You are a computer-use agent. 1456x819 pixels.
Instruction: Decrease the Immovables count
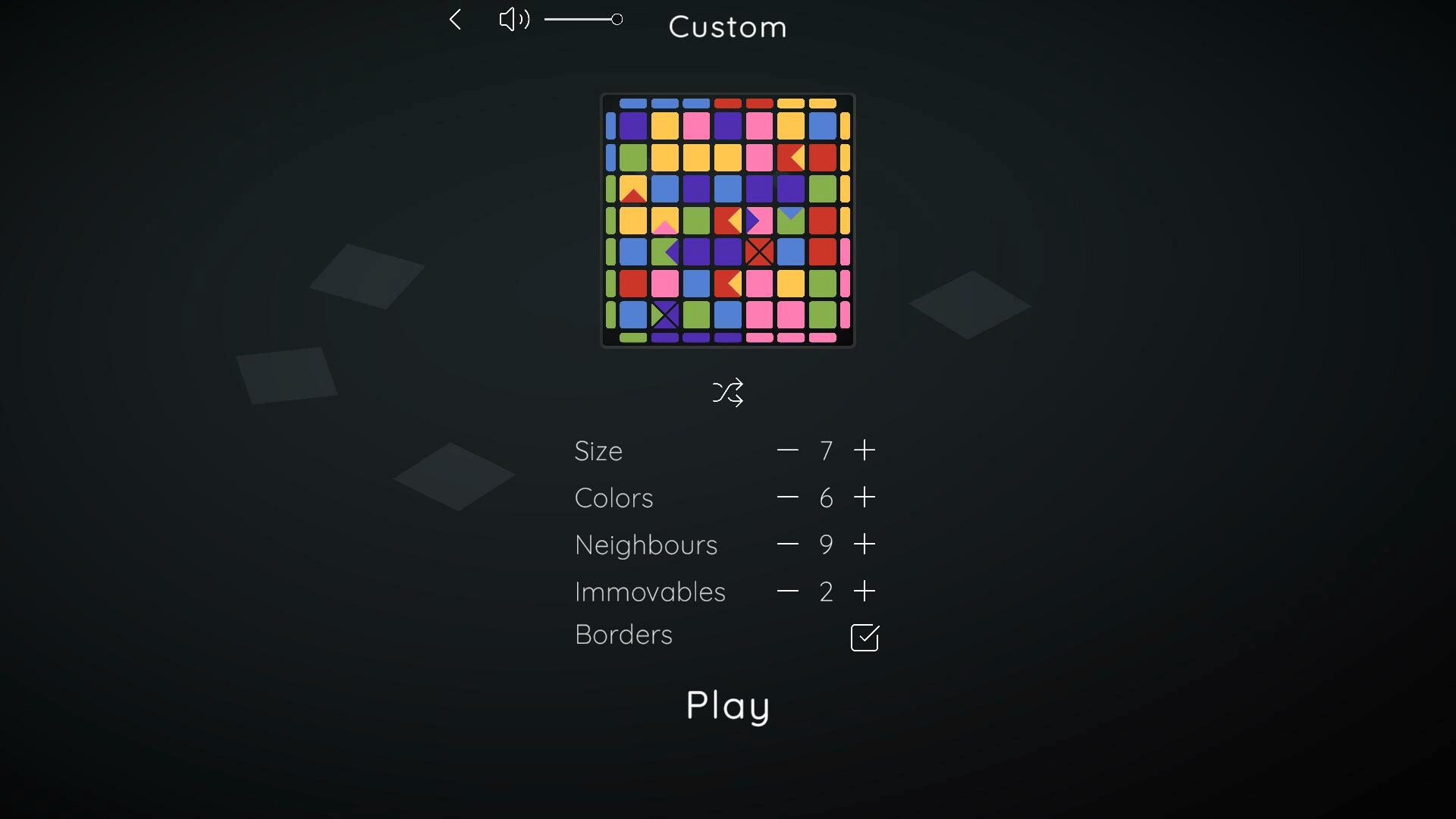[788, 591]
